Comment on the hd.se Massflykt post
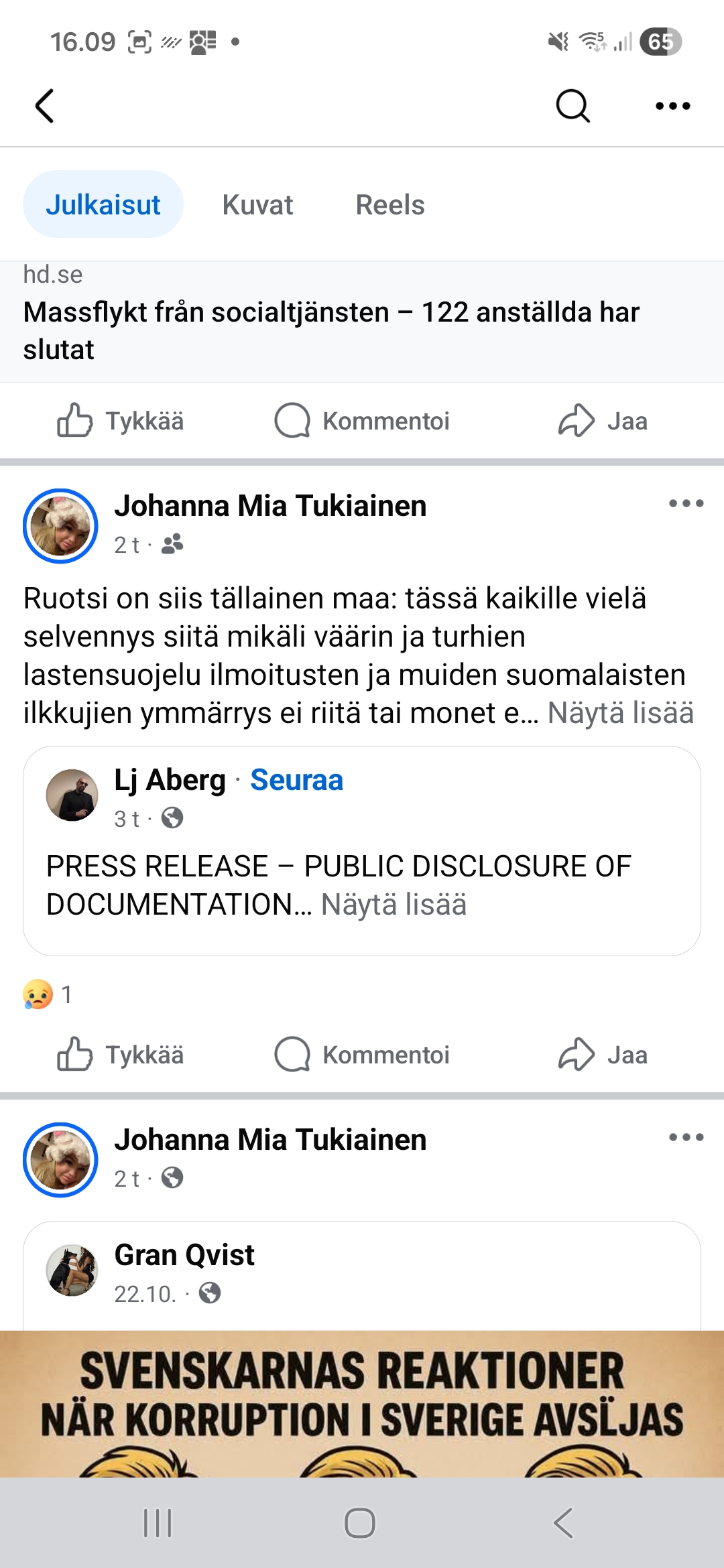The width and height of the screenshot is (724, 1568). (x=362, y=421)
